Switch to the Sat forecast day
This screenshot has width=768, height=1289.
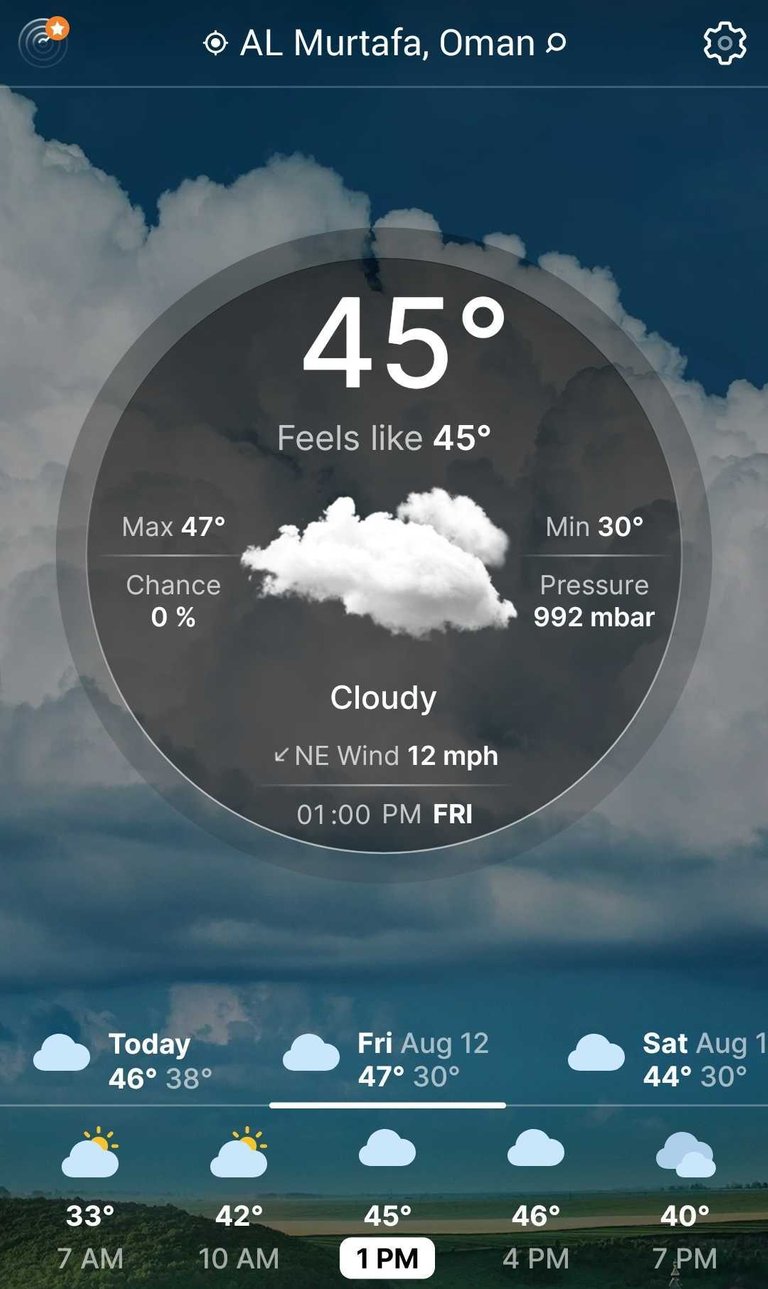point(667,1060)
